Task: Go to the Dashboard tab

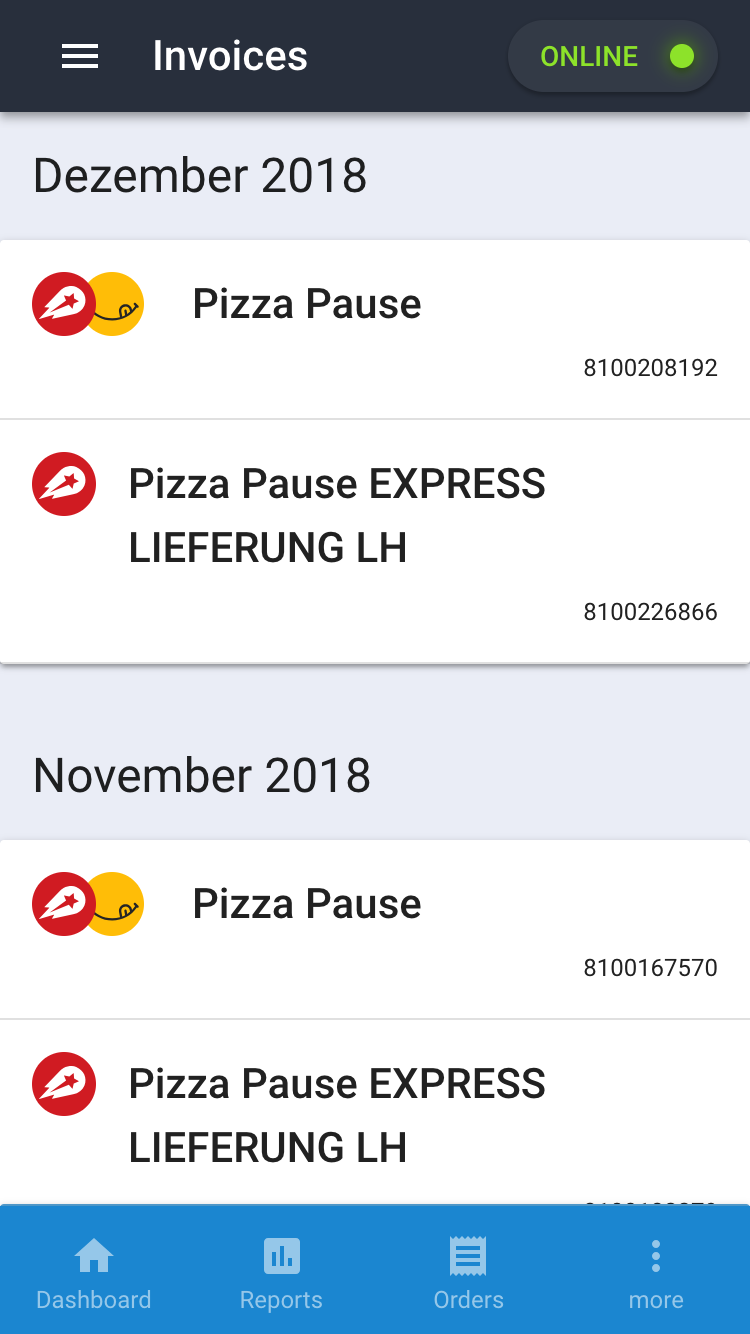Action: pyautogui.click(x=94, y=1271)
